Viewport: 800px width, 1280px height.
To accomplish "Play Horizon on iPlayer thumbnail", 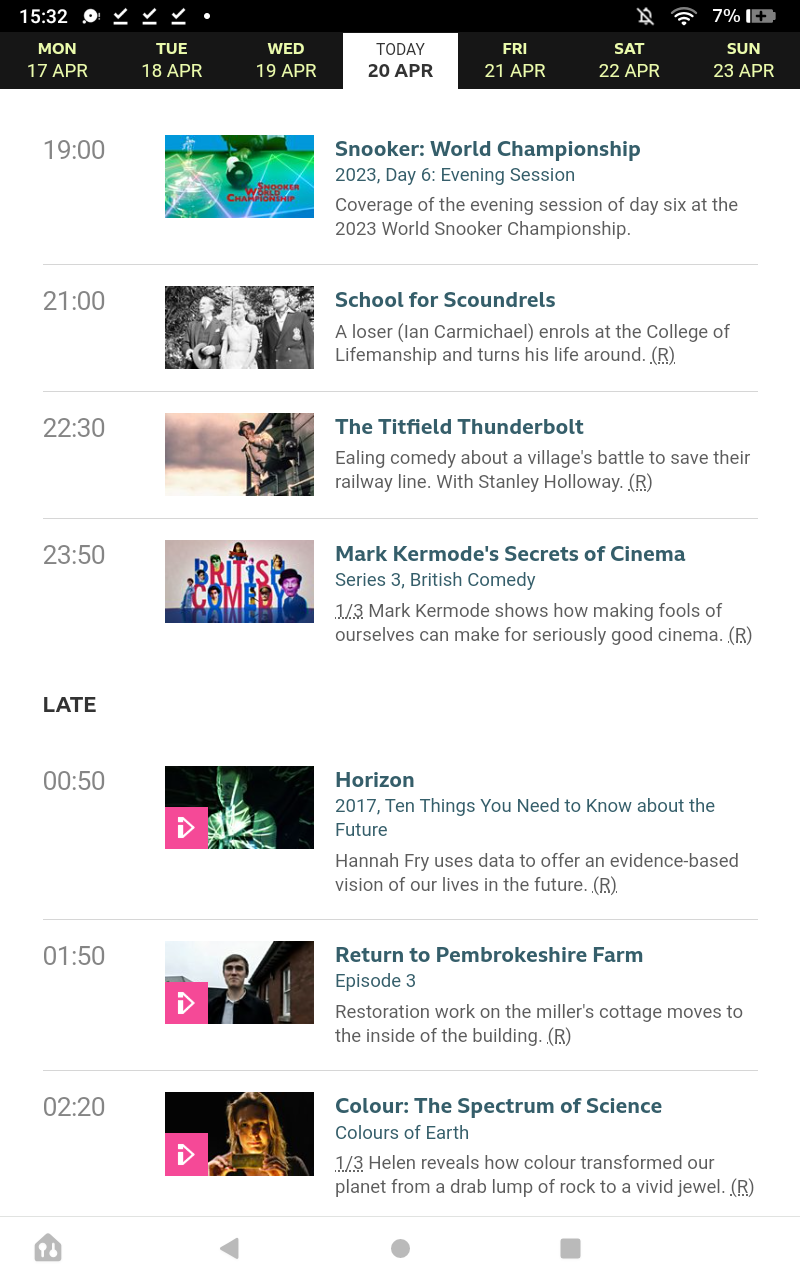I will tap(239, 807).
